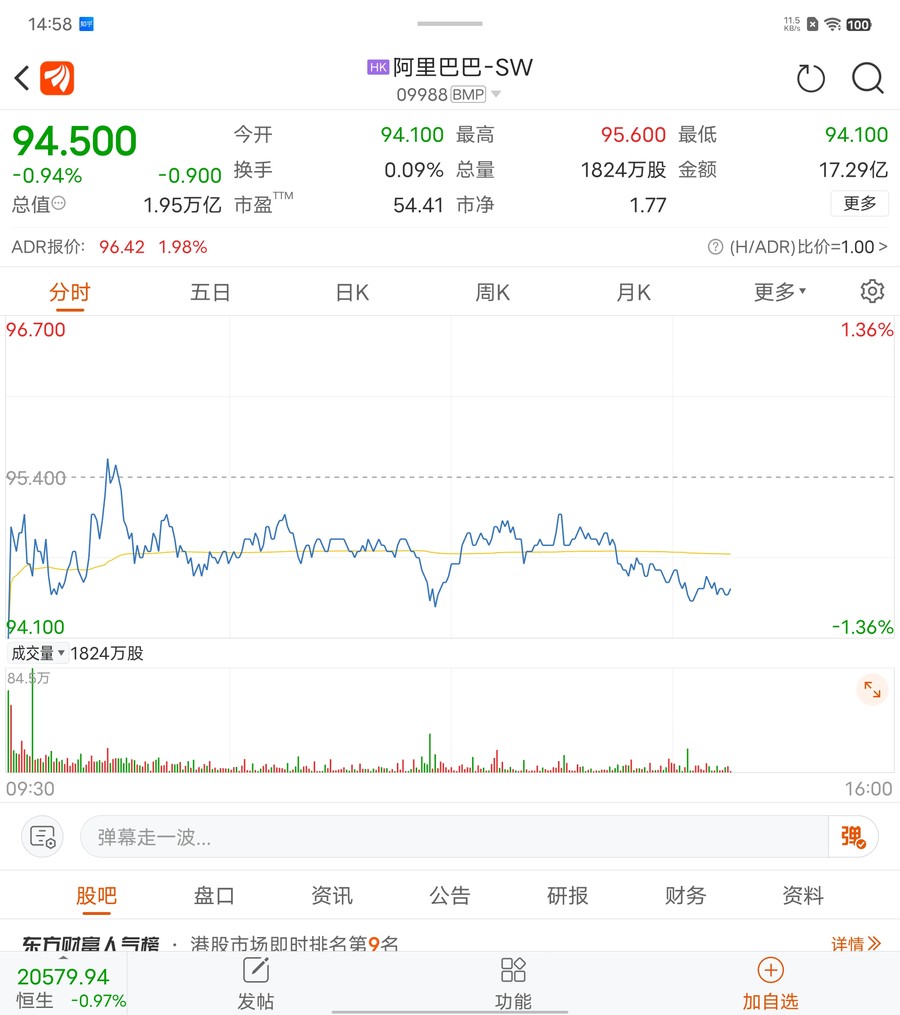Image resolution: width=900 pixels, height=1015 pixels.
Task: Switch to 月K chart tab
Action: pos(634,292)
